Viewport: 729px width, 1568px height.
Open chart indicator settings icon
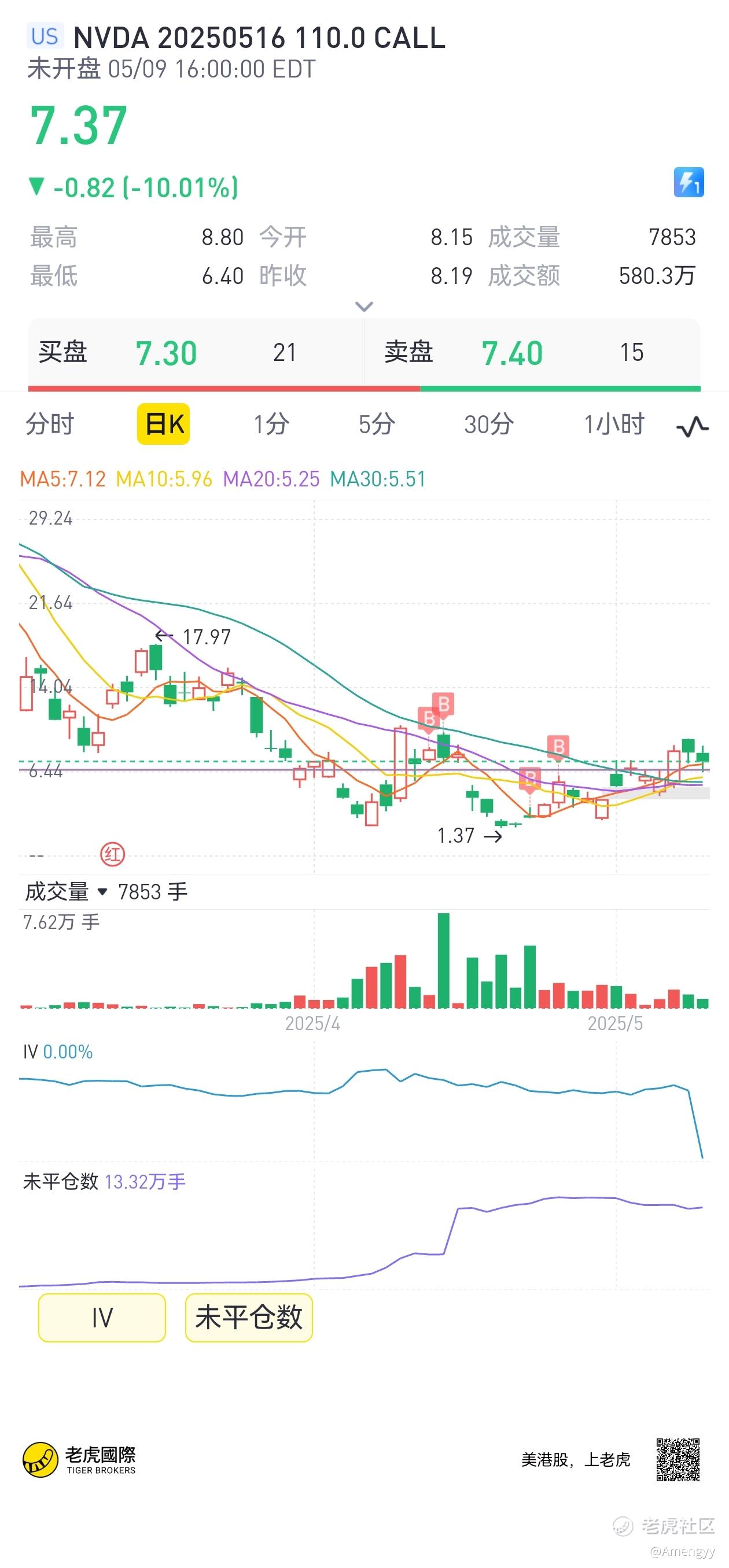(693, 427)
